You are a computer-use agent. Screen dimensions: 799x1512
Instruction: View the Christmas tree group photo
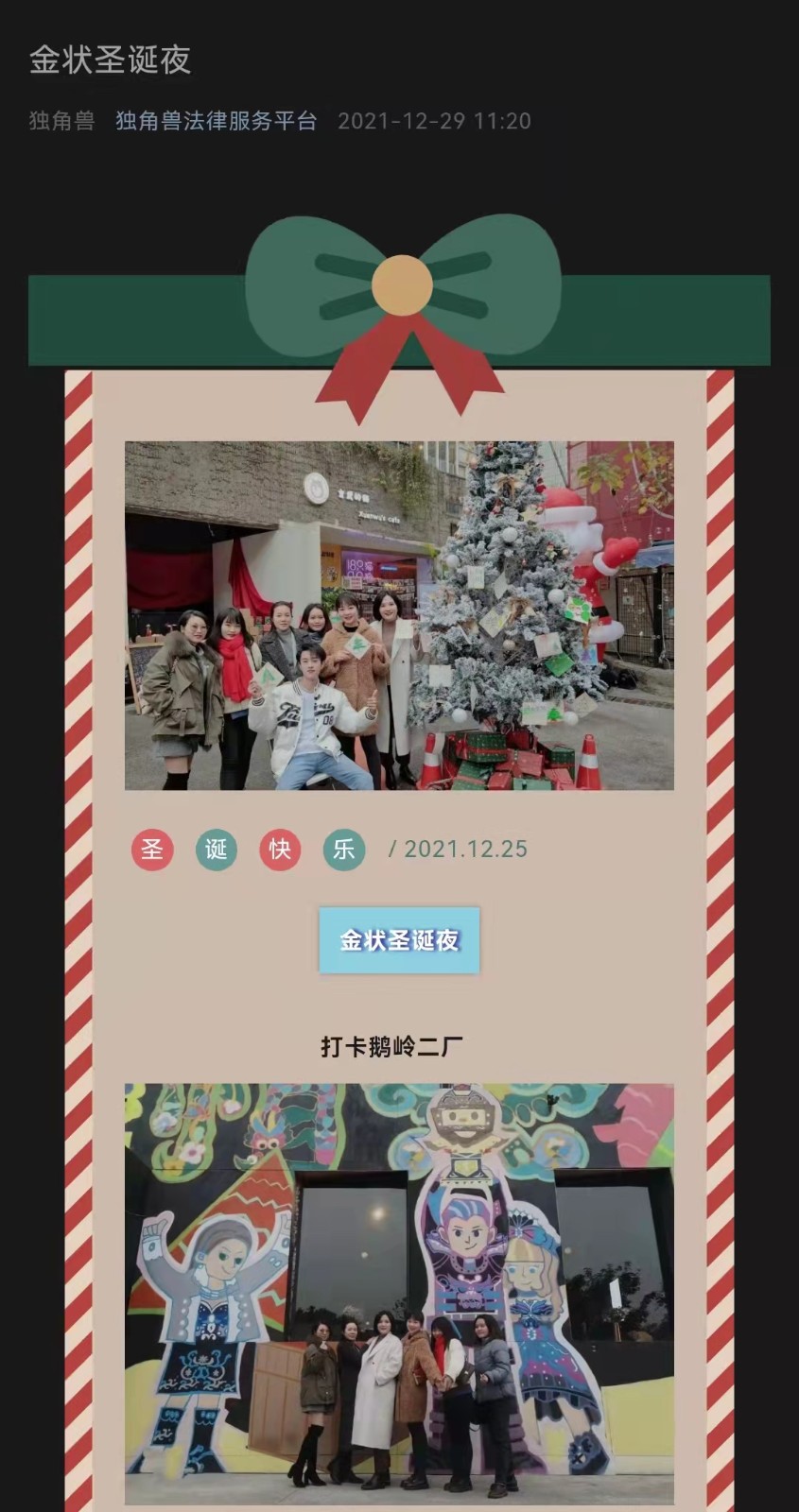coord(399,615)
